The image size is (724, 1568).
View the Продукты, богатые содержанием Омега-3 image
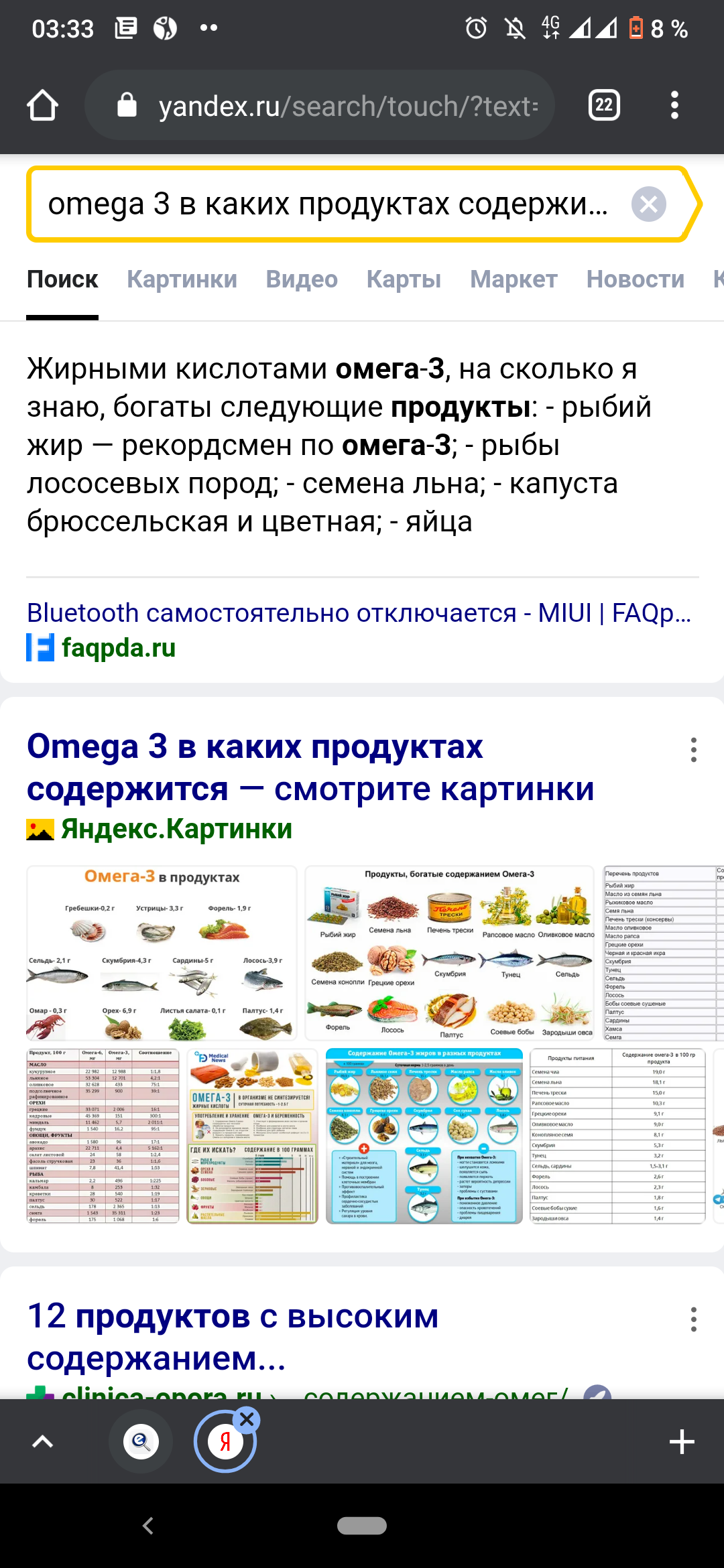coord(449,952)
